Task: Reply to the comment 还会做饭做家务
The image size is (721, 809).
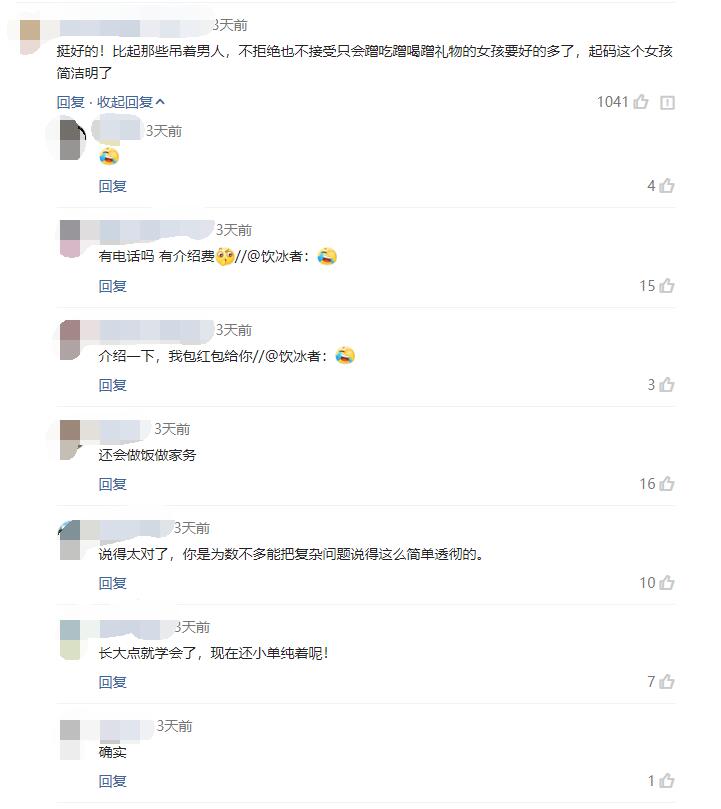Action: 112,484
